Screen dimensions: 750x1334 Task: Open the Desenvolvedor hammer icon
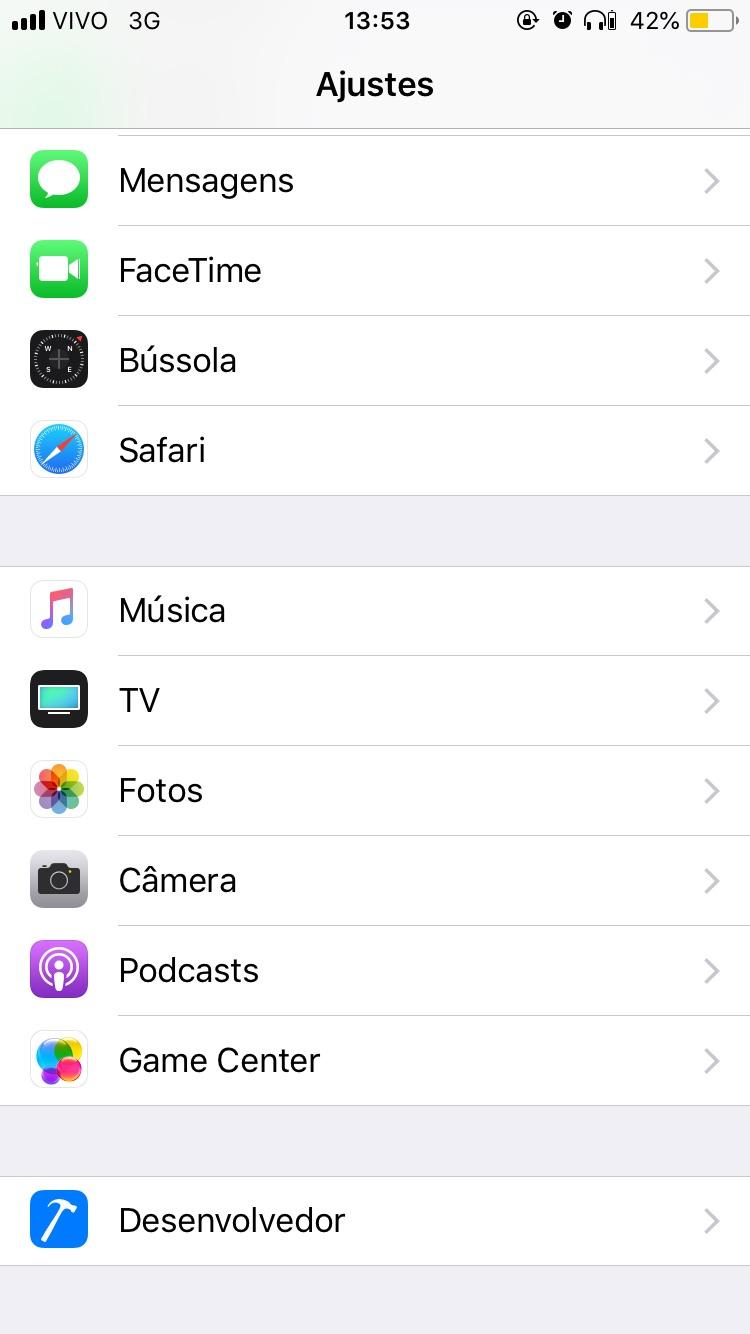pyautogui.click(x=58, y=1220)
